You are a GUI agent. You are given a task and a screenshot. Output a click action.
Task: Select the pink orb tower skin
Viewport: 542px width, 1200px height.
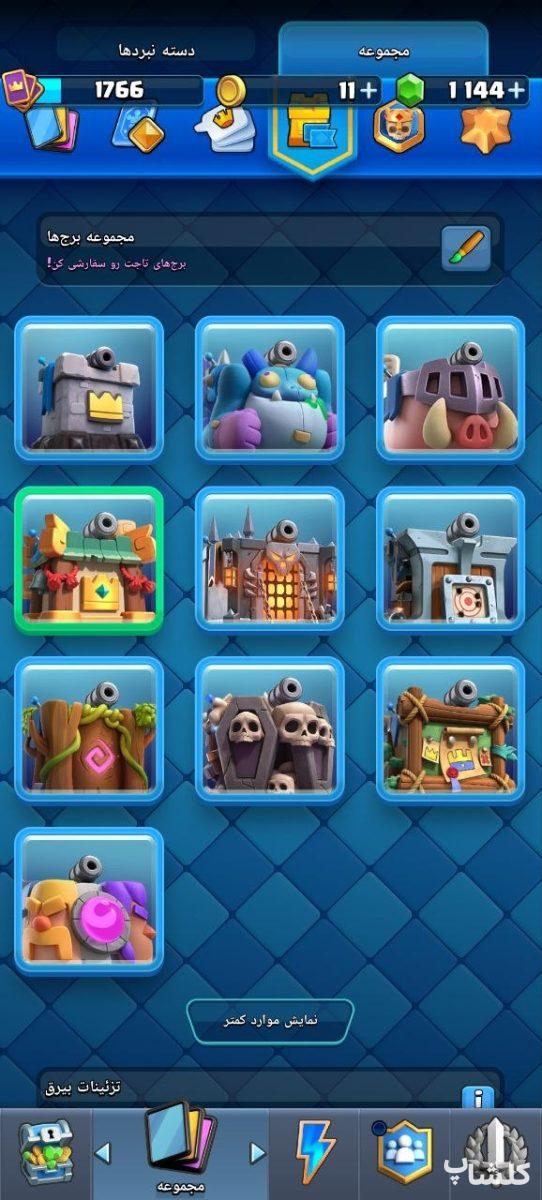89,901
